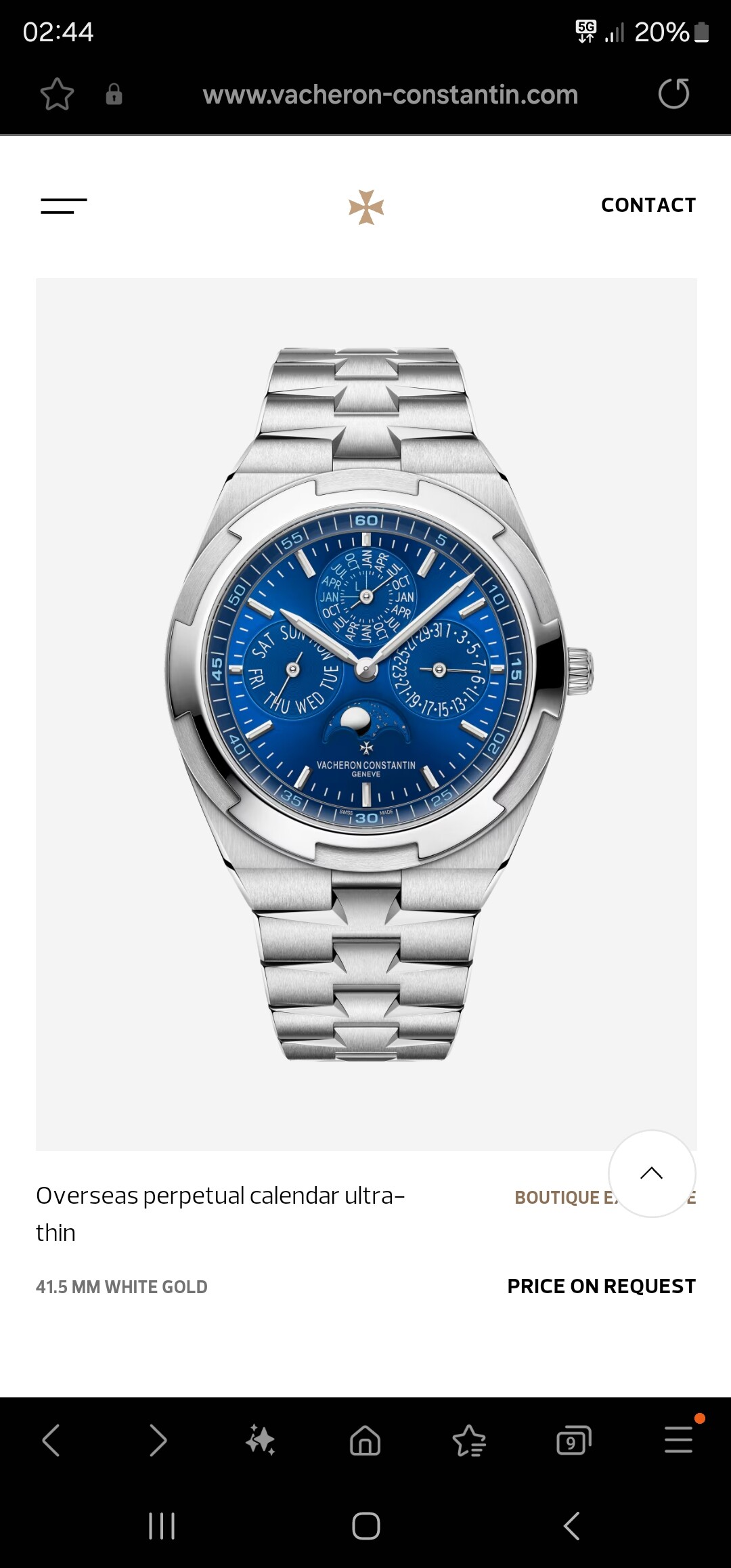Open the browser AI sparkle tool

[261, 1440]
